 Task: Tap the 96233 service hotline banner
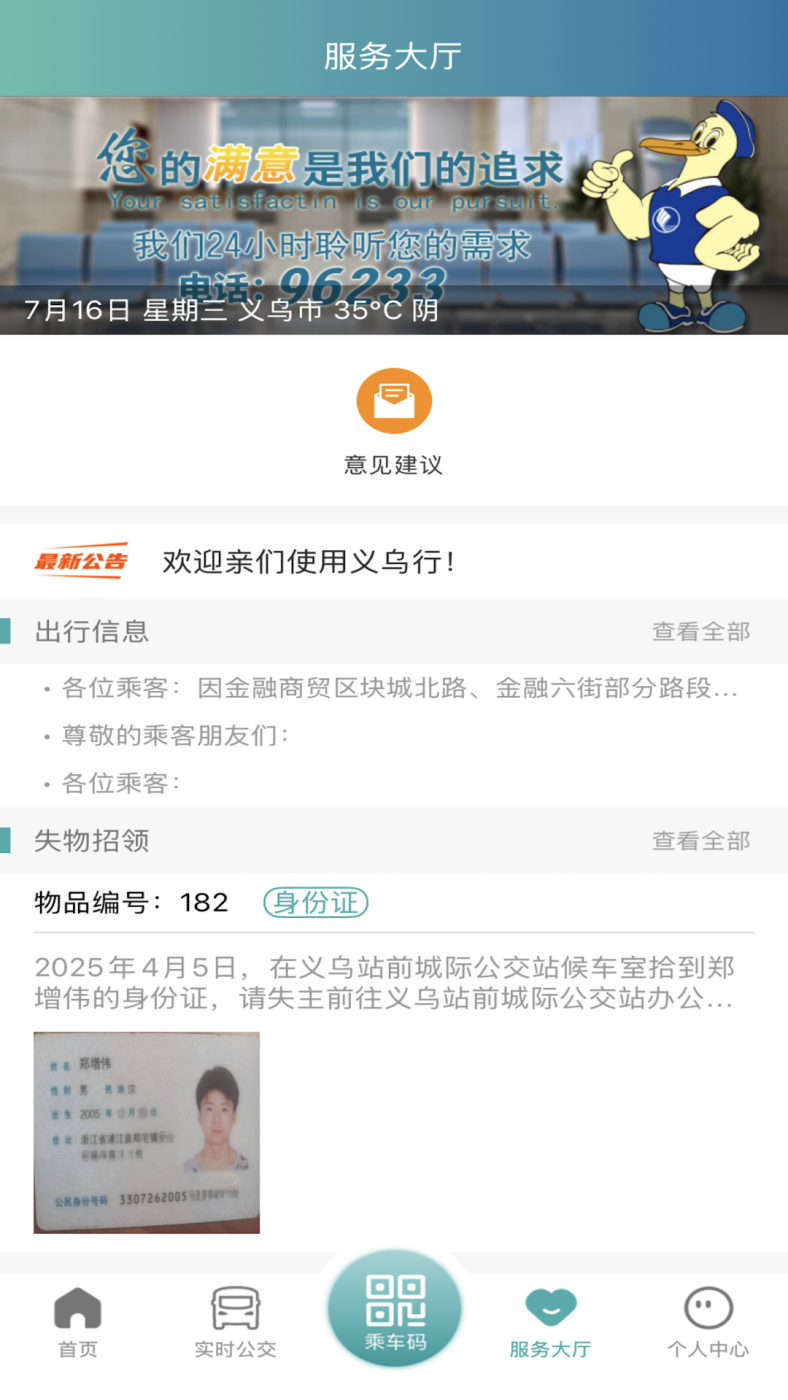(x=394, y=215)
